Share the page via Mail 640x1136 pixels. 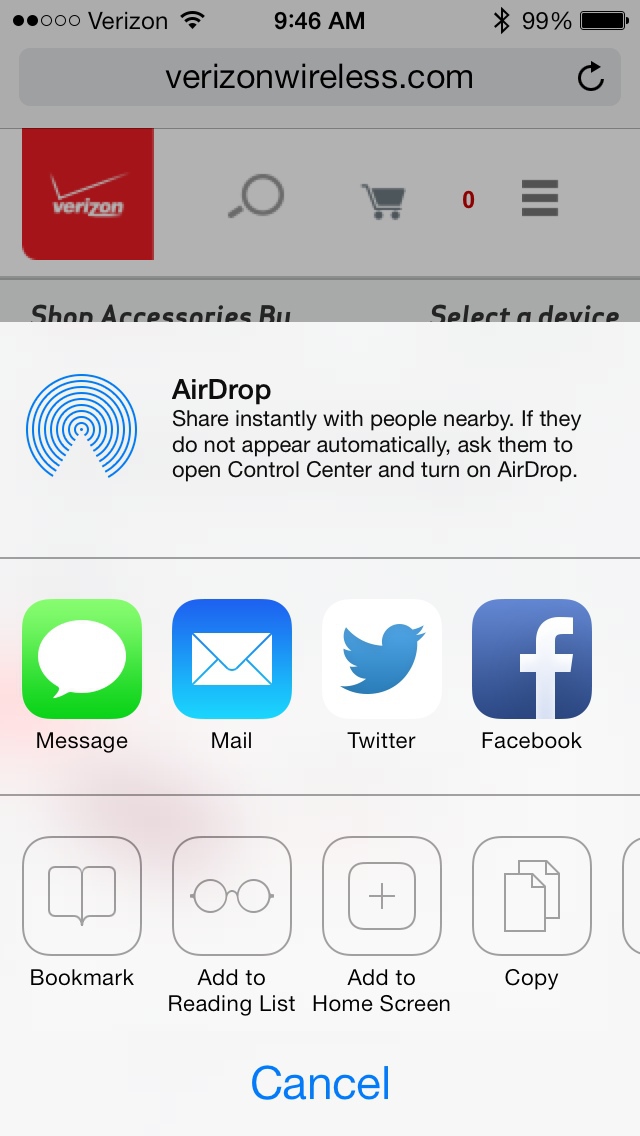232,660
